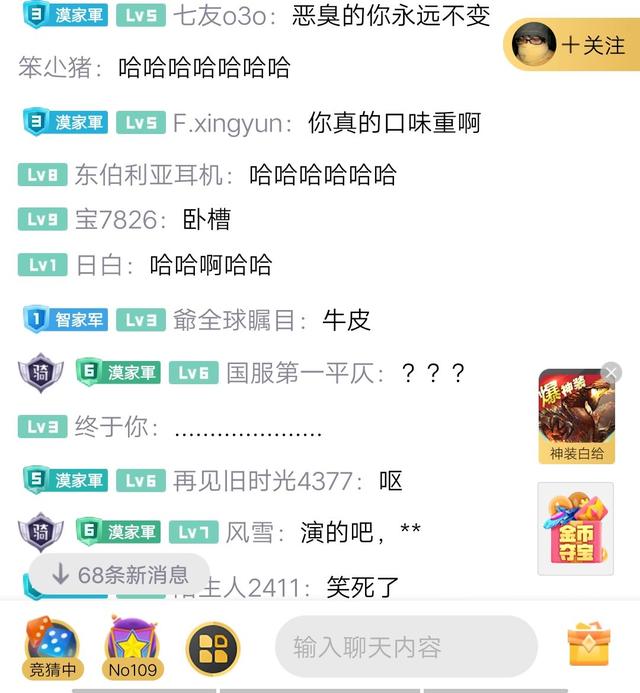
Task: Open the 神装白给 promotion tile
Action: [x=575, y=418]
